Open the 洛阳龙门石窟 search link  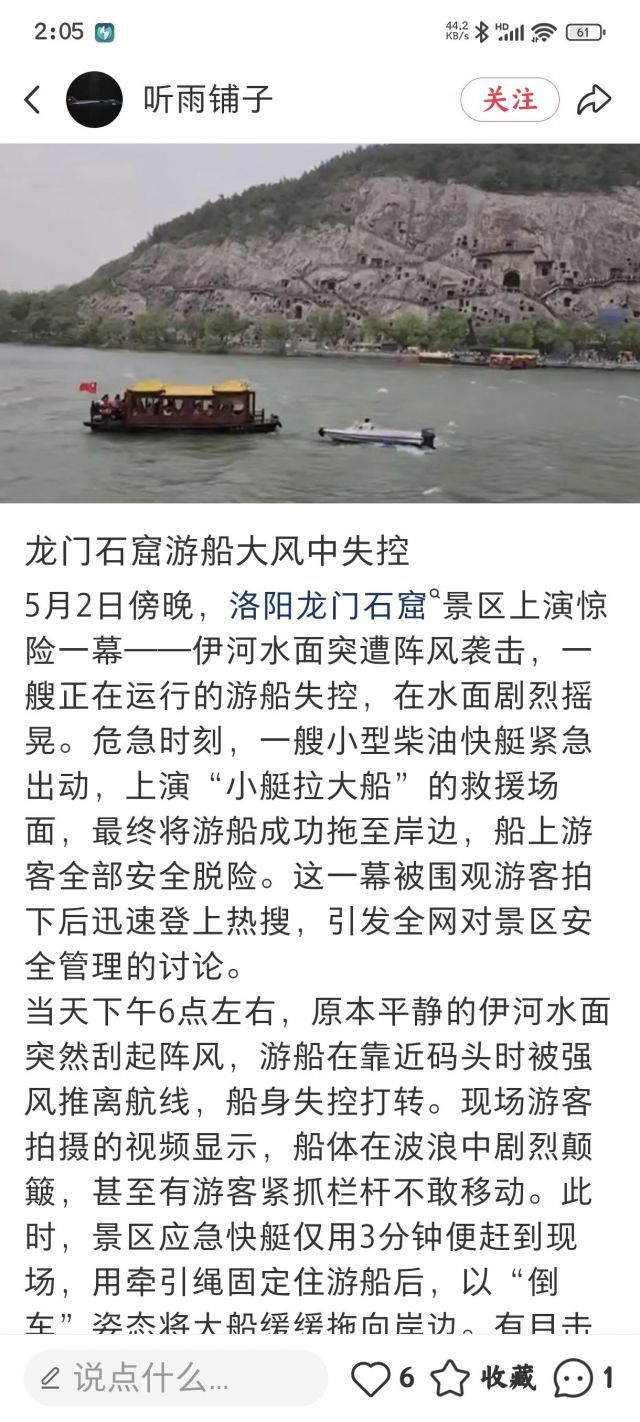point(328,606)
